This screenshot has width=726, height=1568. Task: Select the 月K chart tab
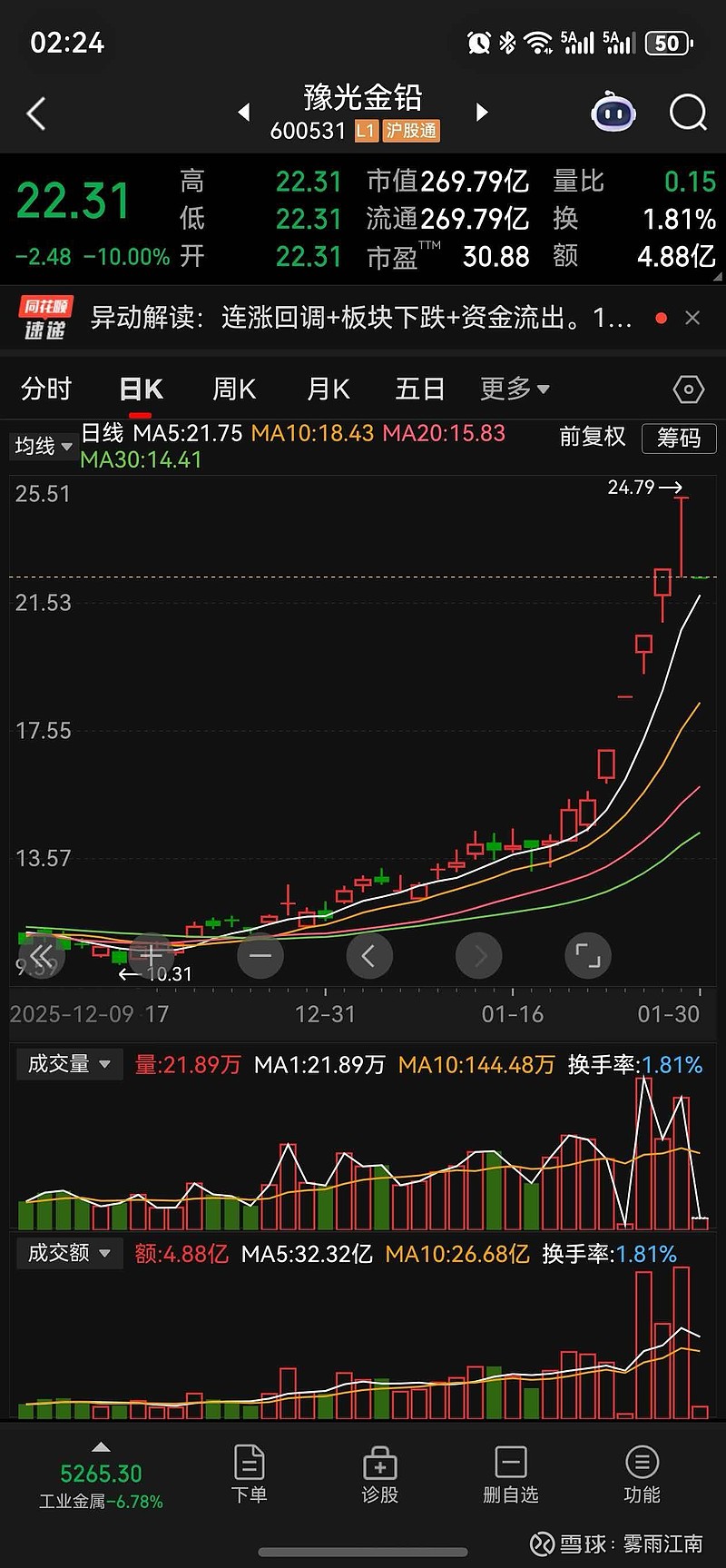point(328,390)
